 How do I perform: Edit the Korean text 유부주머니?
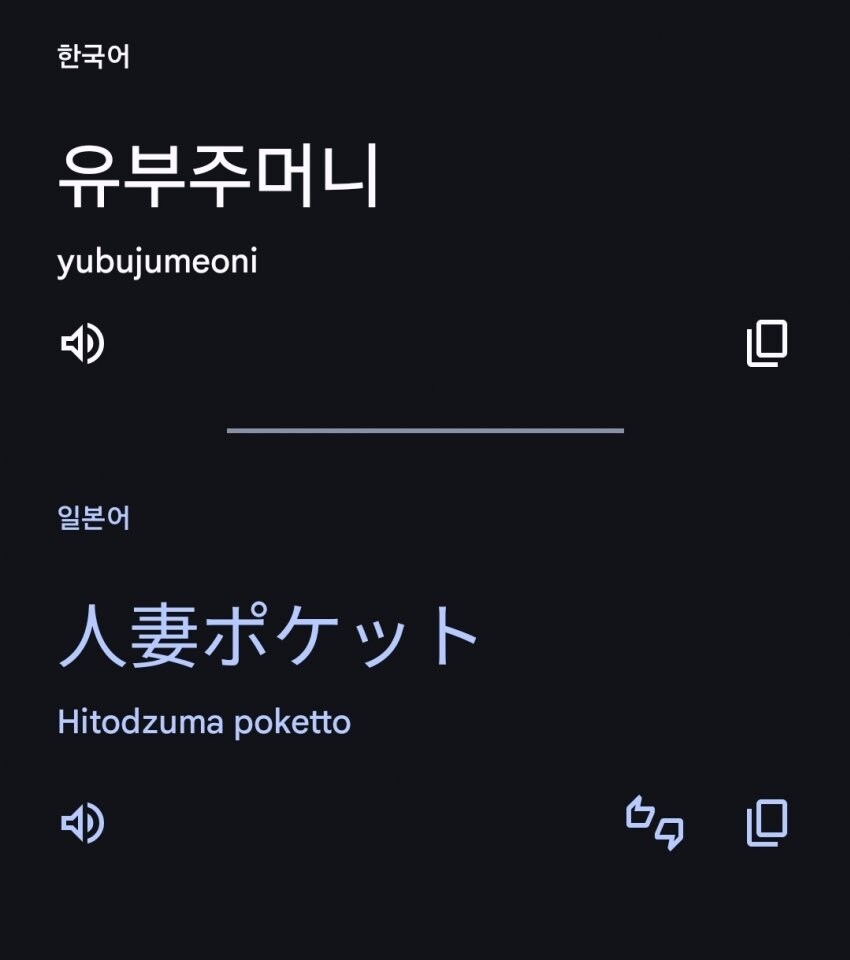coord(218,176)
